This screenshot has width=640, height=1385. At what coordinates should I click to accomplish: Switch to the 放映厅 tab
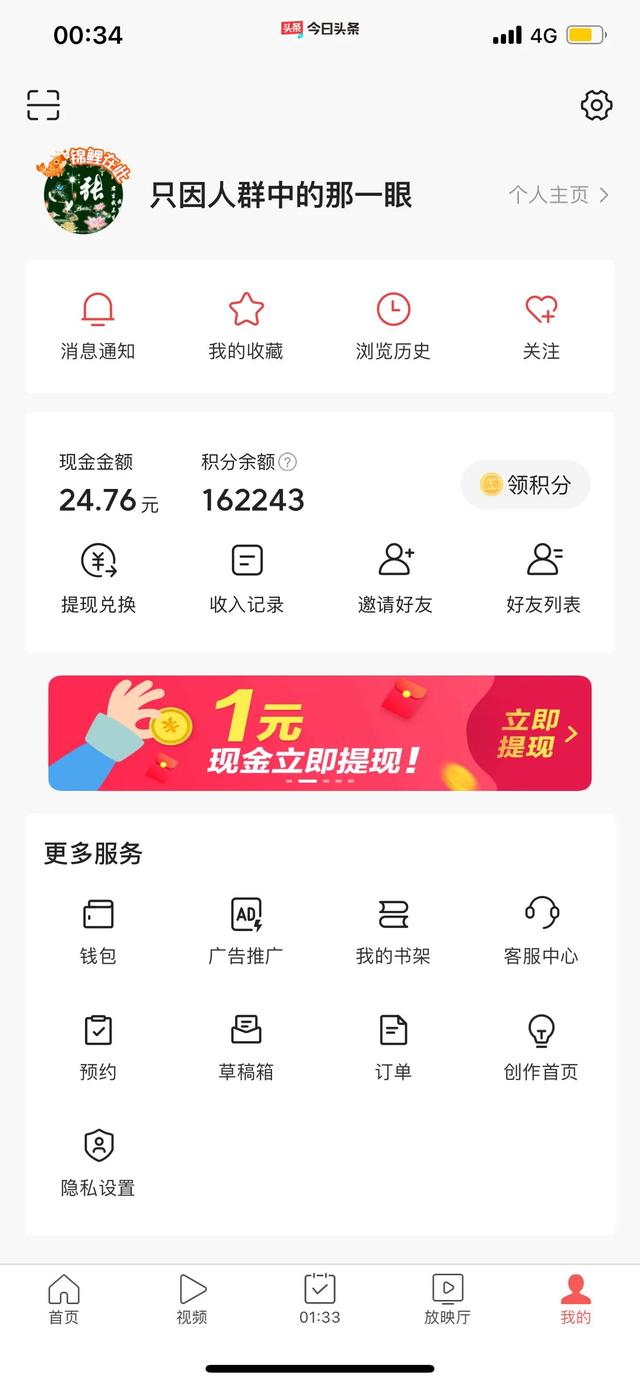(x=447, y=1300)
